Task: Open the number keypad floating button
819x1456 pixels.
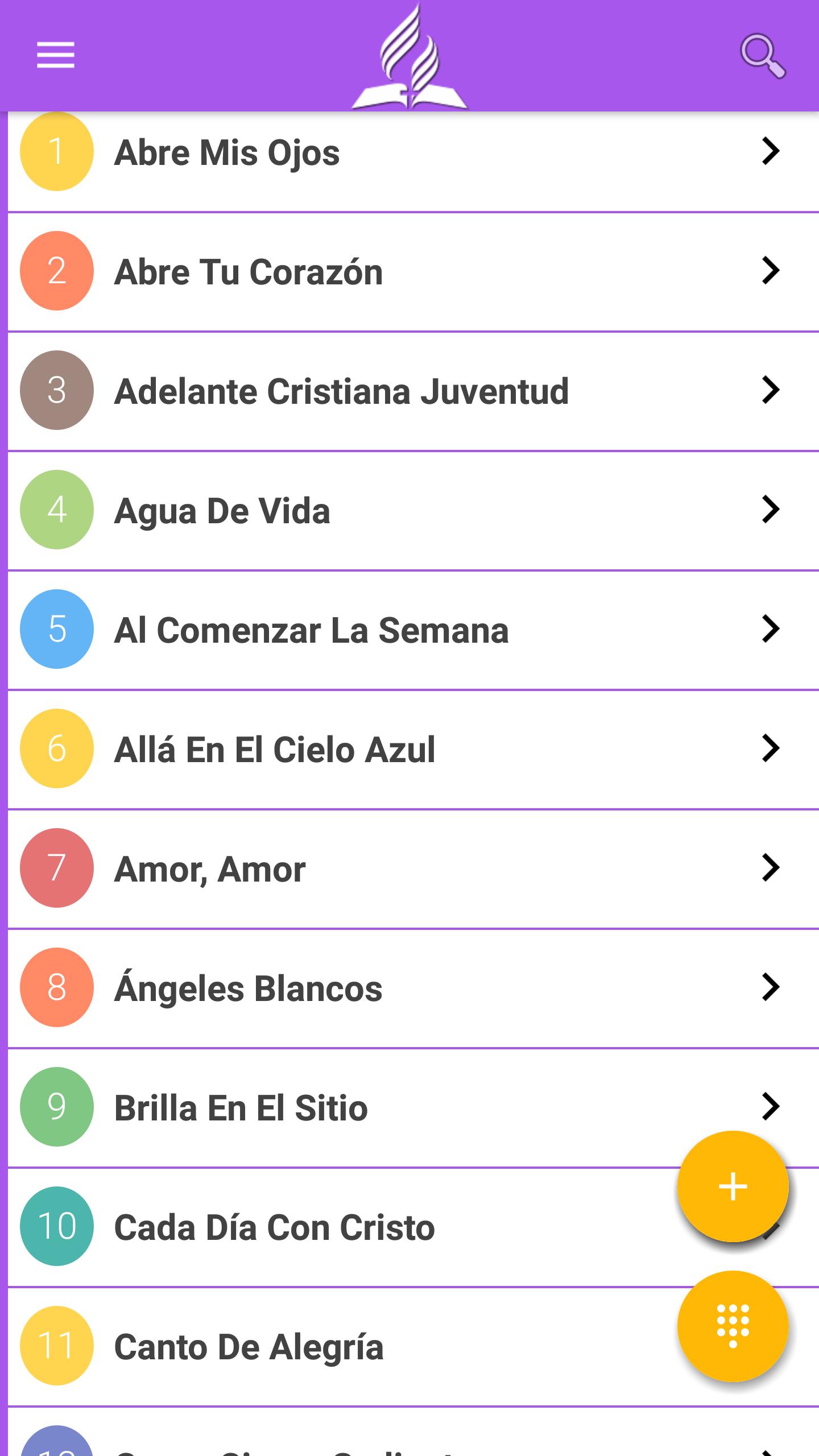Action: click(733, 1326)
